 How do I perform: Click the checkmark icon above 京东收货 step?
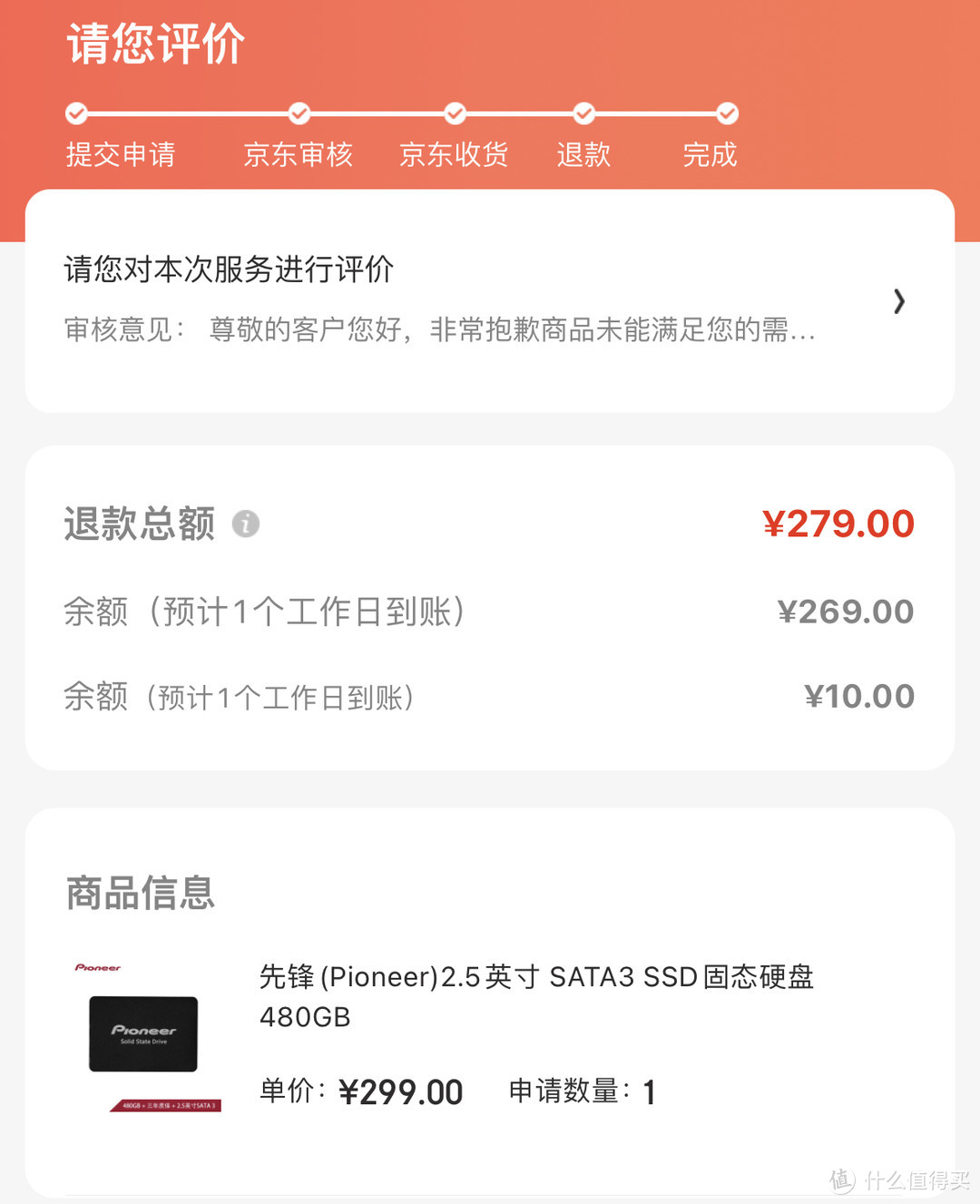coord(454,113)
